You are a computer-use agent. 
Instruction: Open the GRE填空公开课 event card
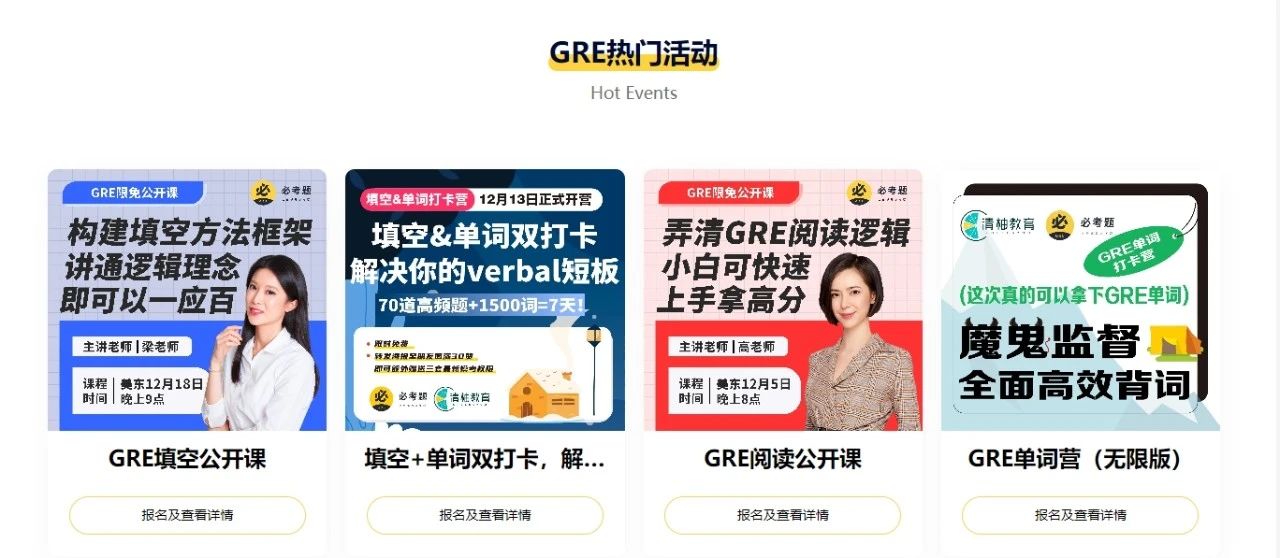pos(187,300)
